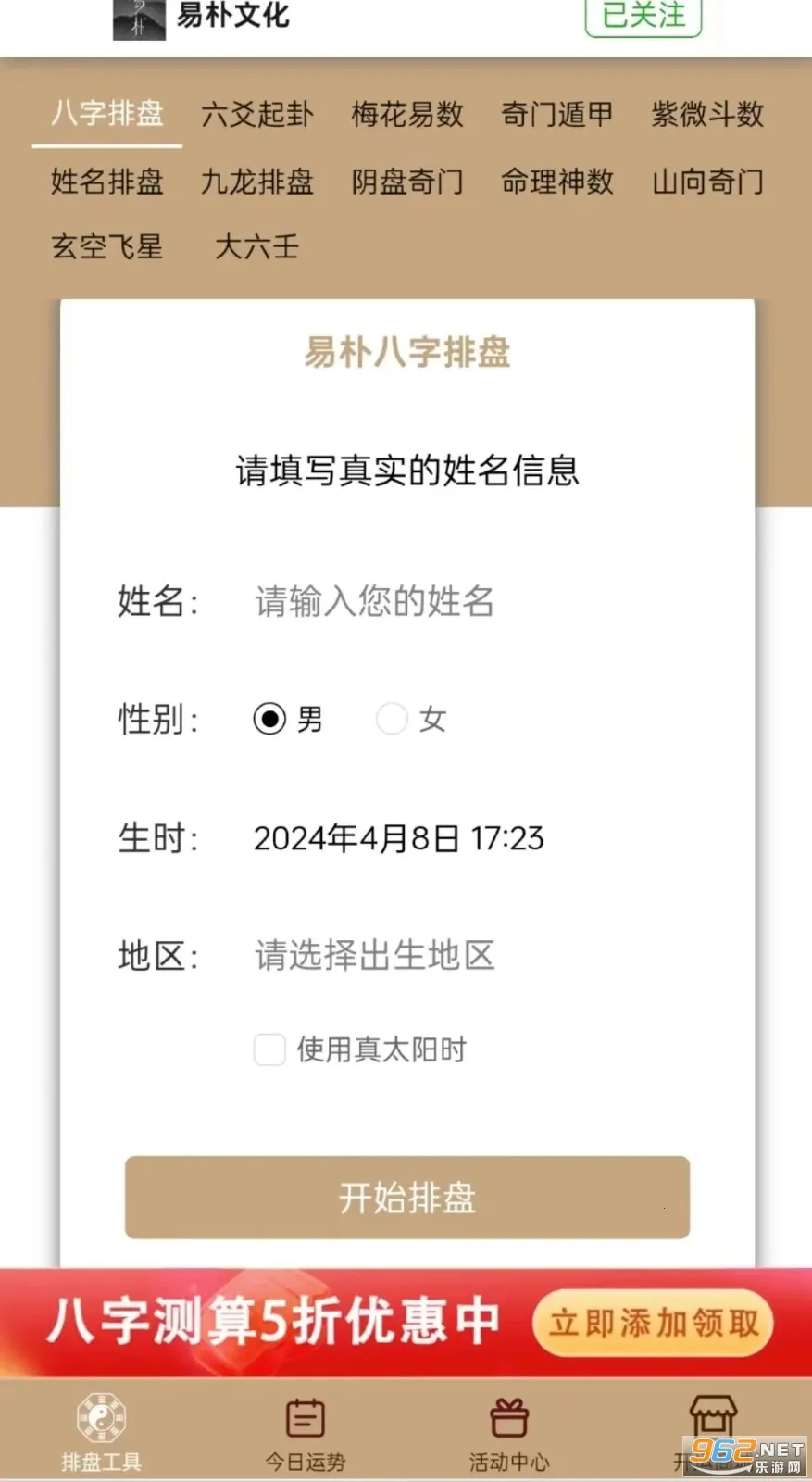Viewport: 812px width, 1482px height.
Task: Switch to the 六爻起卦 tab
Action: (x=257, y=114)
